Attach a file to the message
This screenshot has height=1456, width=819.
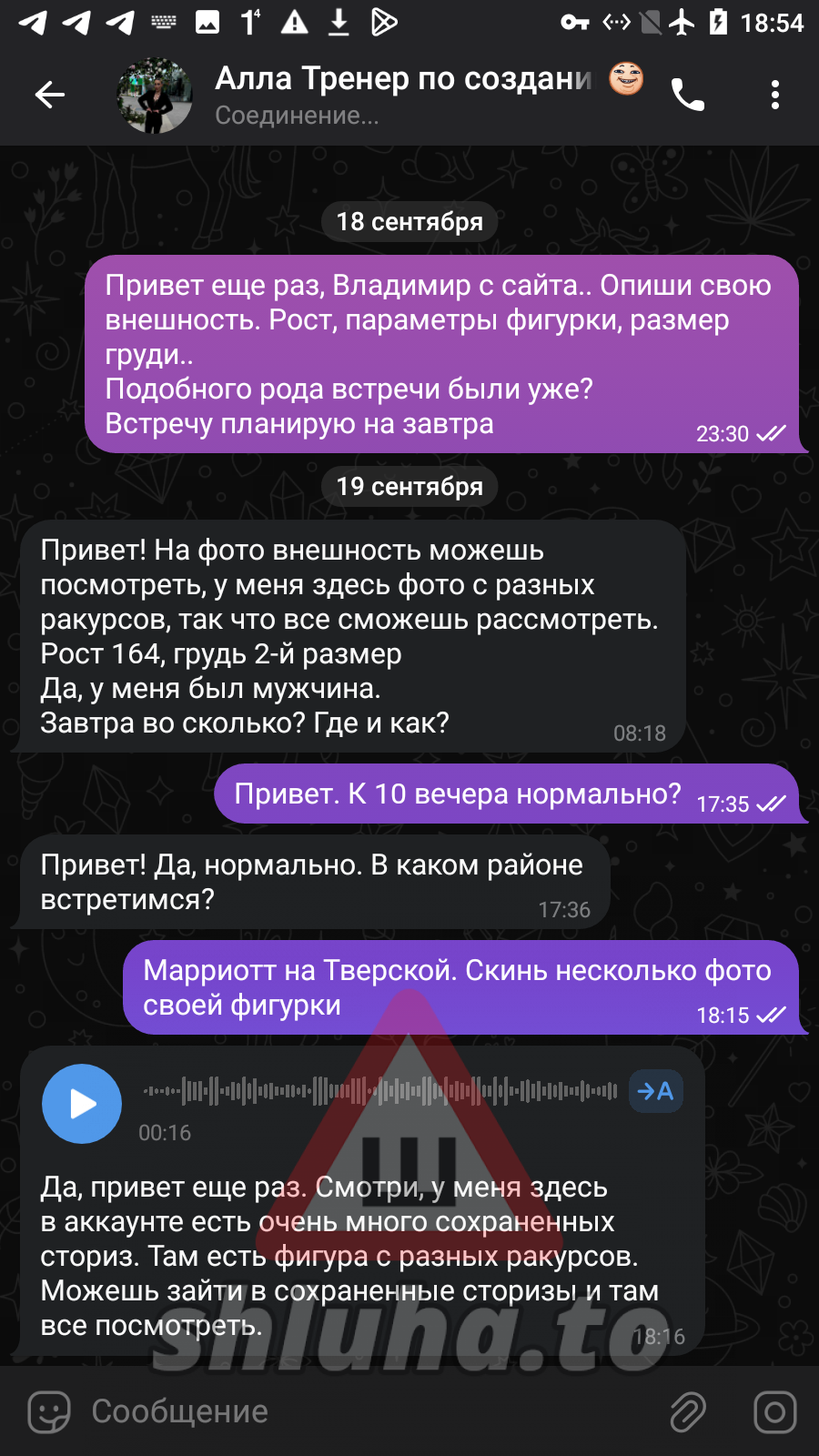pyautogui.click(x=688, y=1411)
